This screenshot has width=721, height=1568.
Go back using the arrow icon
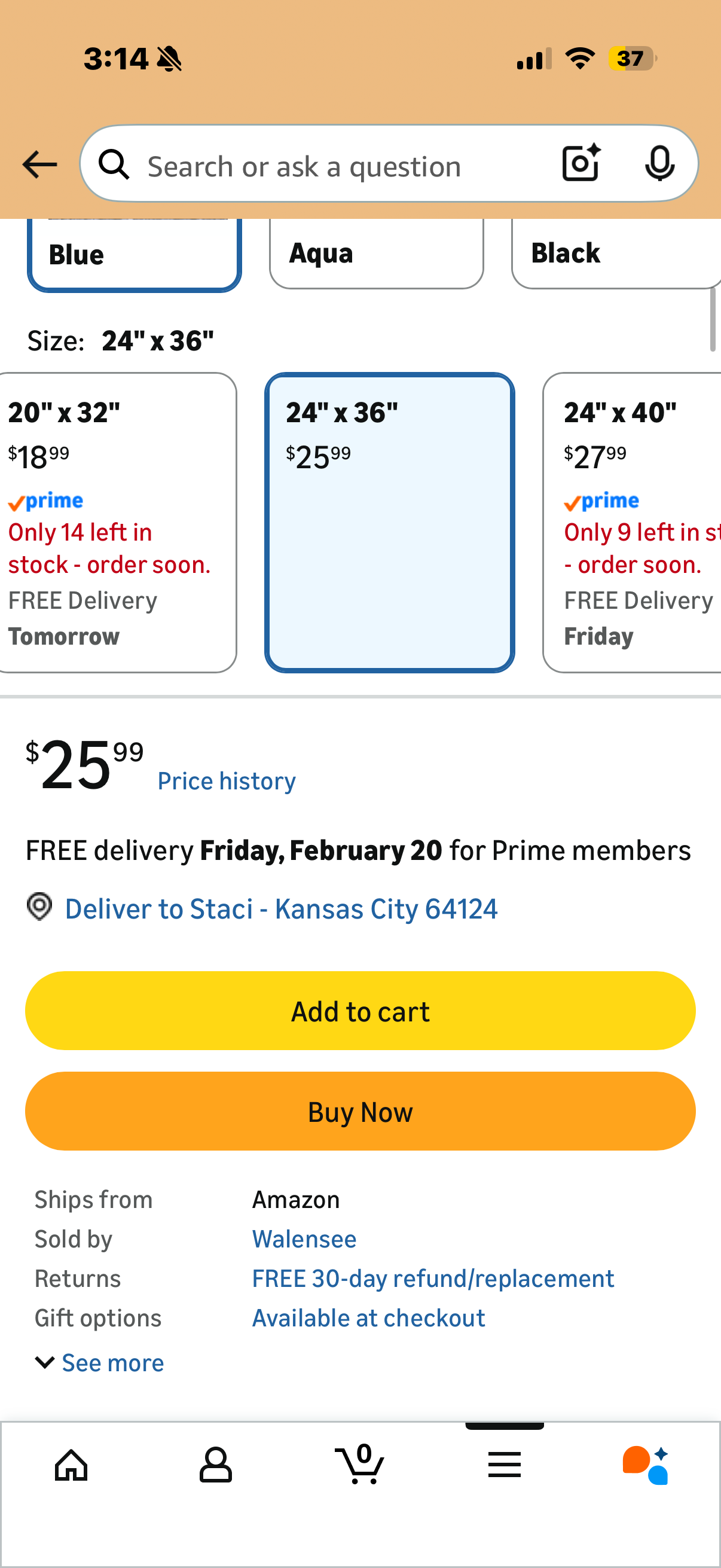pos(39,164)
